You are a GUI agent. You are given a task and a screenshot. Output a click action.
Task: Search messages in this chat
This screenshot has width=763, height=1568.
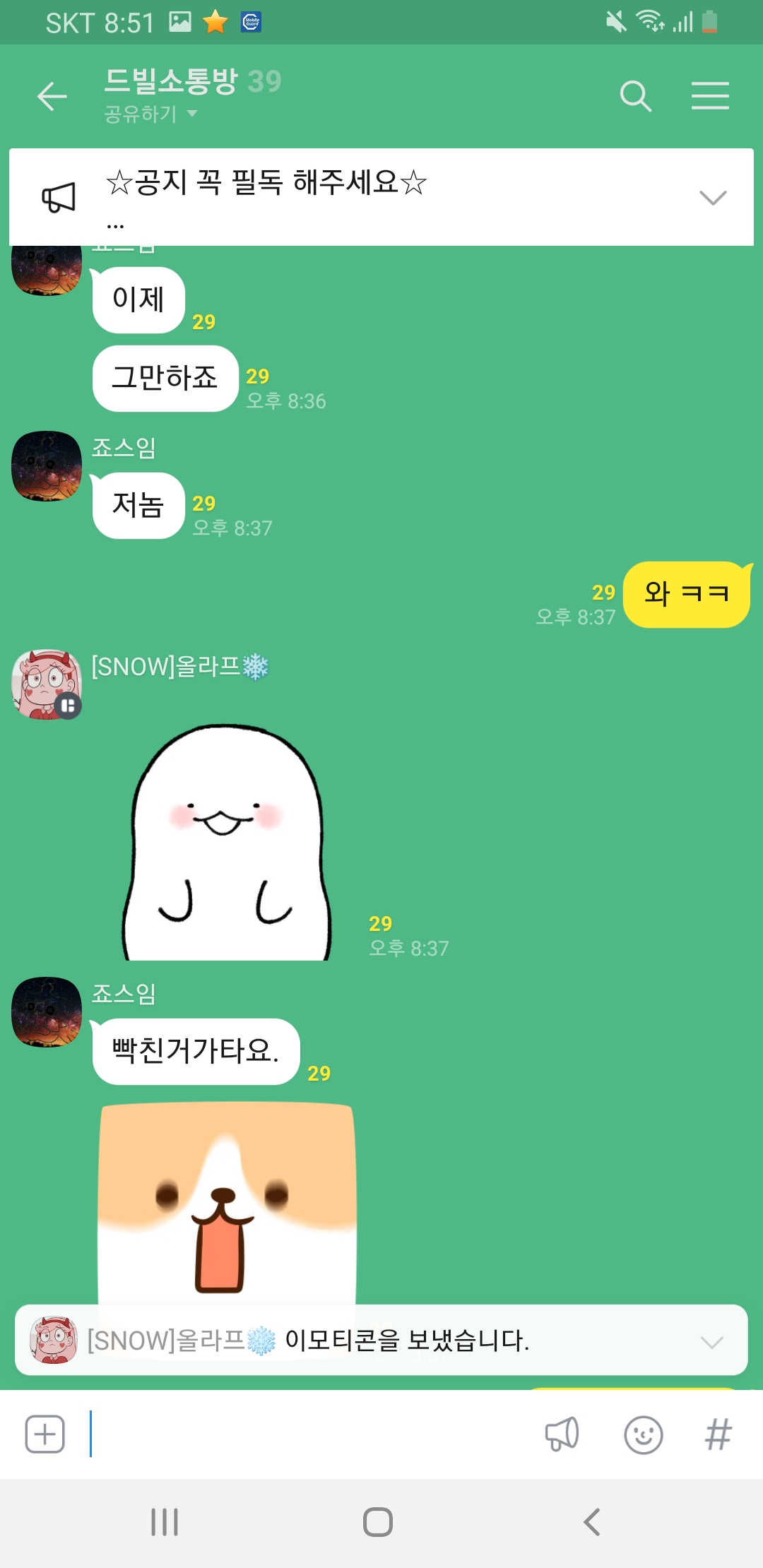click(635, 96)
